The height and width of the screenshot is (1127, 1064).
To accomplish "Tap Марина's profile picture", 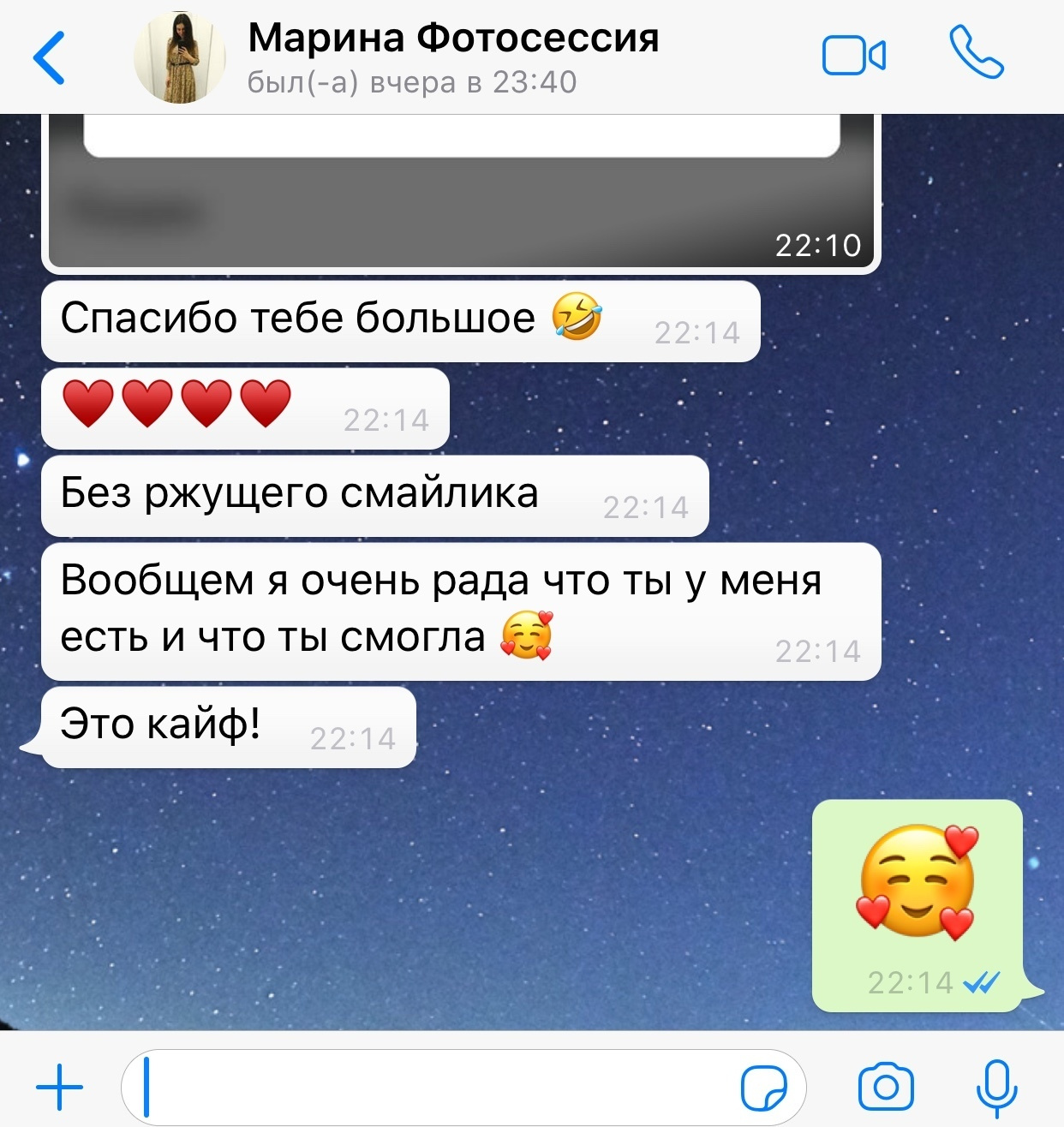I will pos(180,57).
